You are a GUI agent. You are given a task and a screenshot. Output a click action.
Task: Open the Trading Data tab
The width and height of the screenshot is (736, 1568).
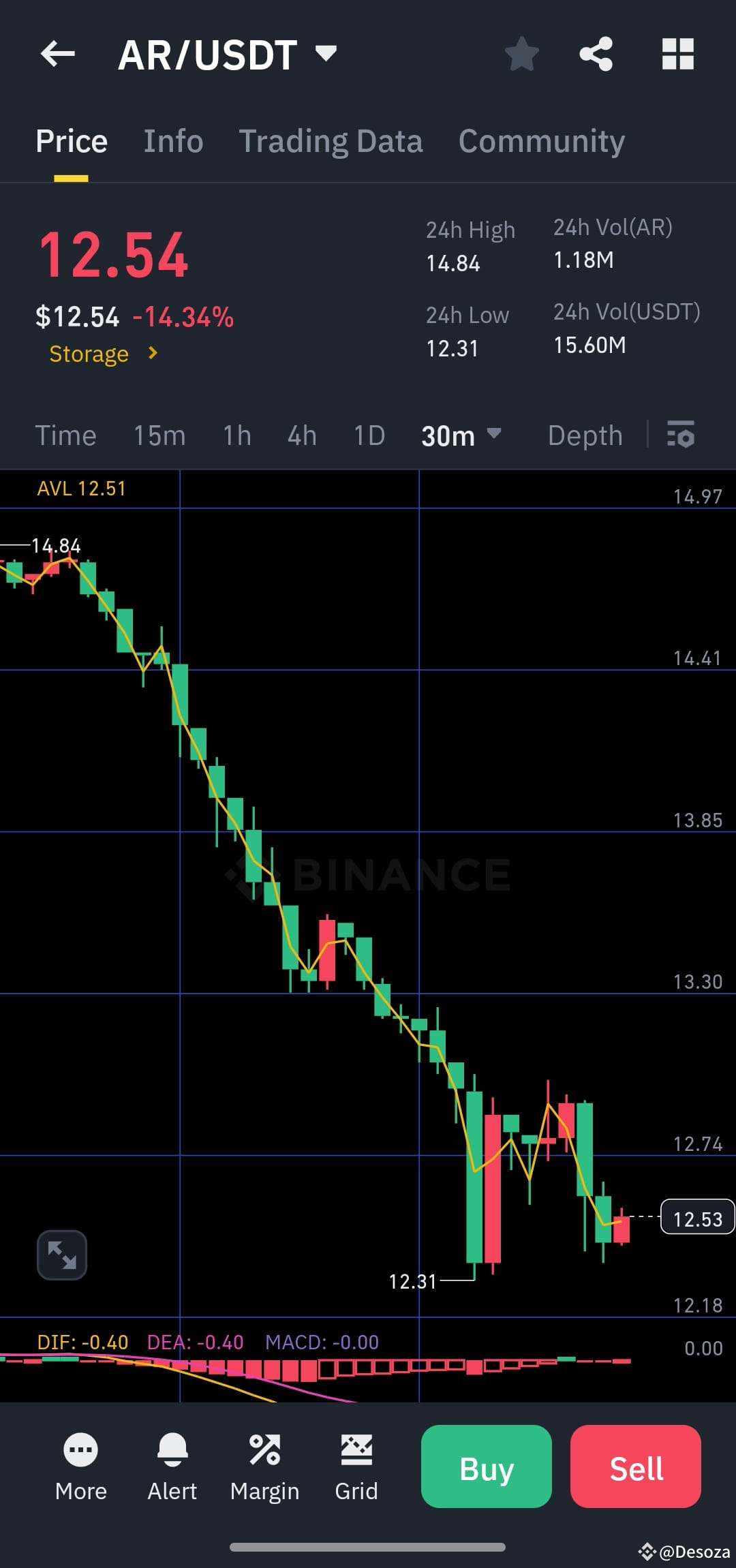pyautogui.click(x=331, y=140)
